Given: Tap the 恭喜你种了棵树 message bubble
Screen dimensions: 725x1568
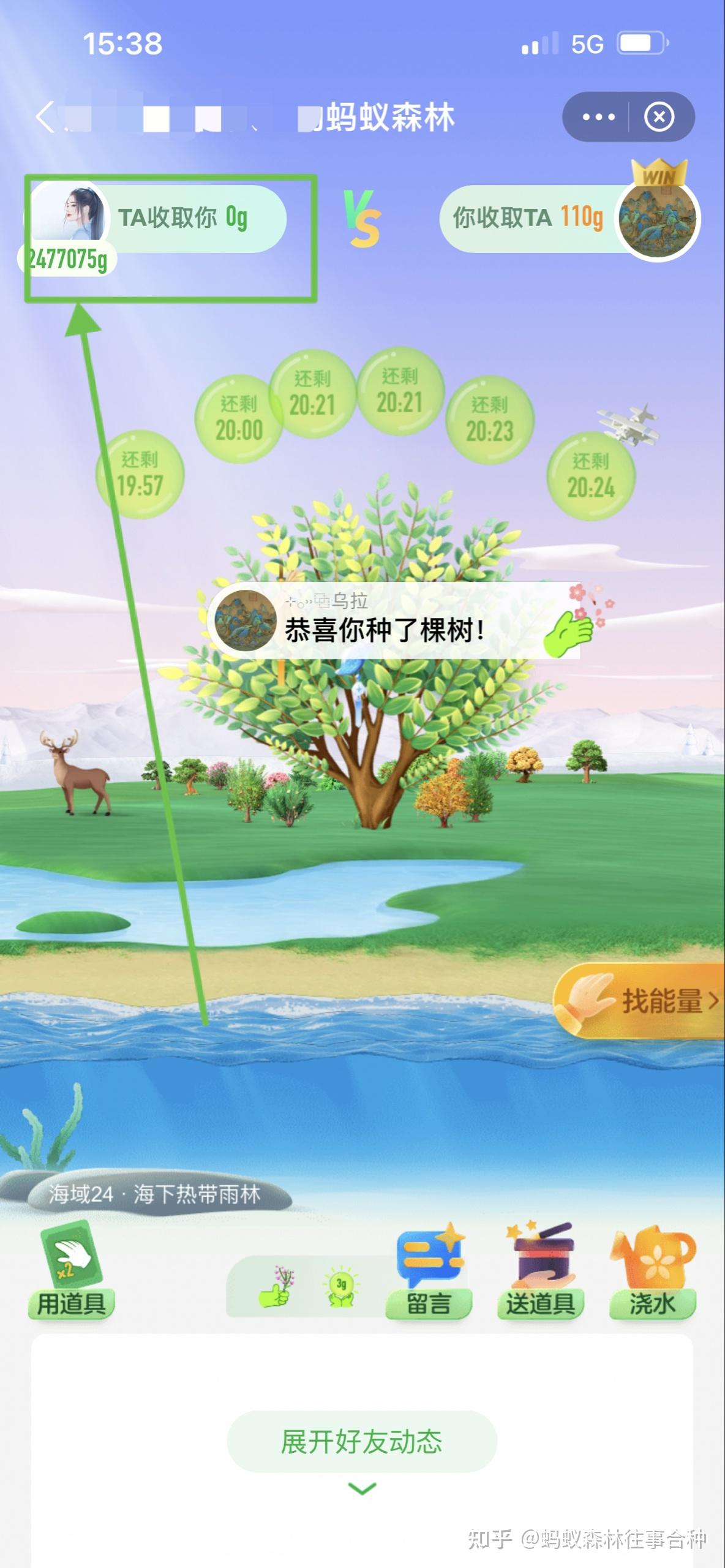Looking at the screenshot, I should 395,621.
